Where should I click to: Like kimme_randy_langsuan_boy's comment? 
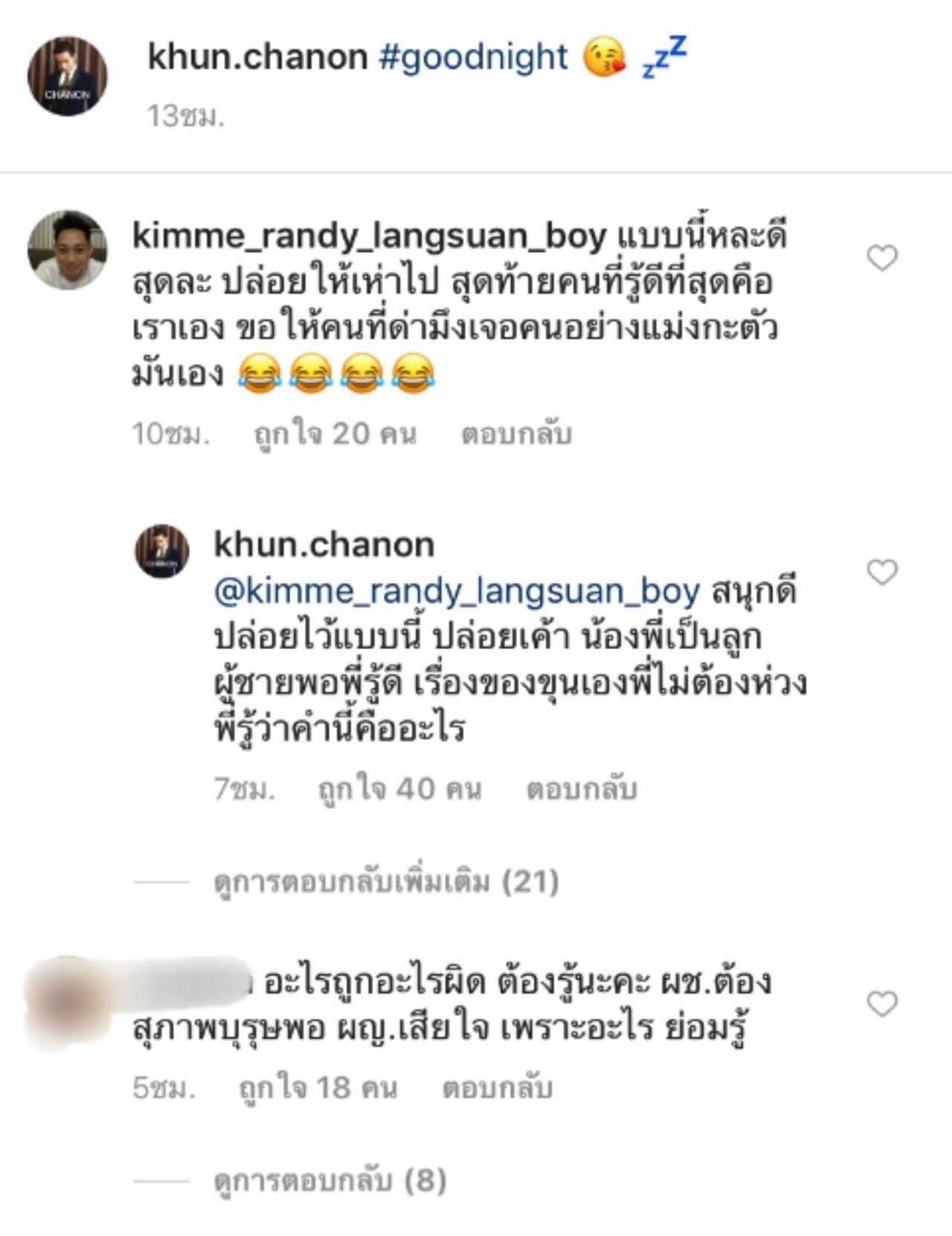882,258
